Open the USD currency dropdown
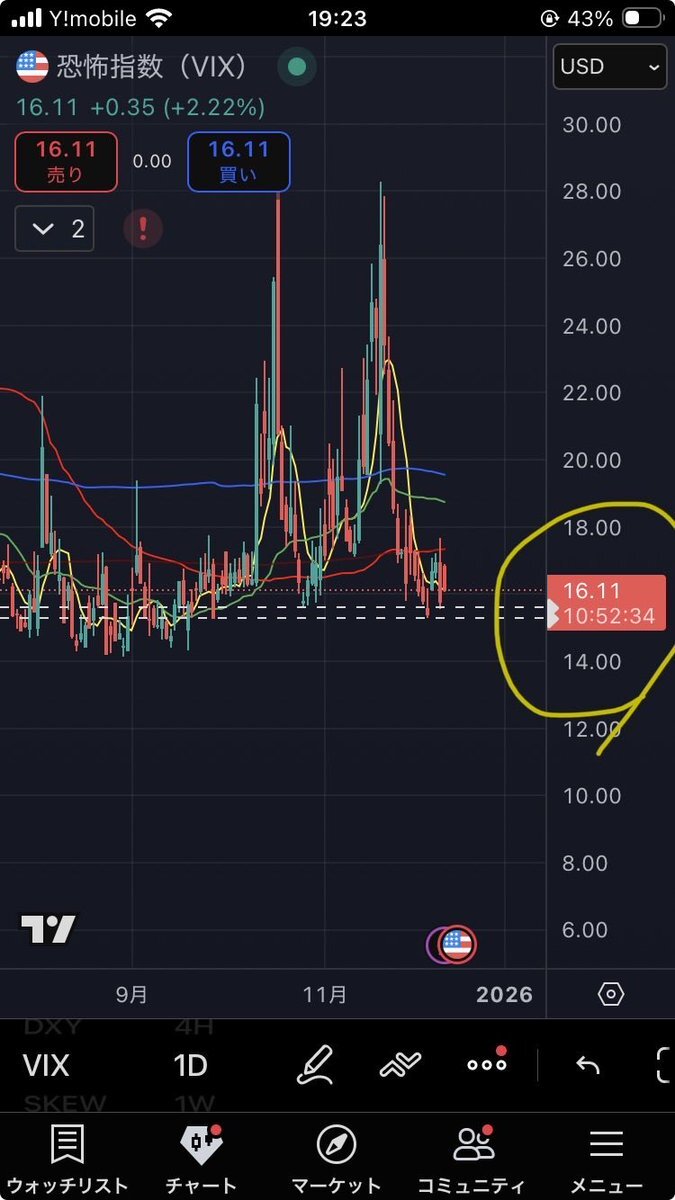675x1200 pixels. [610, 68]
